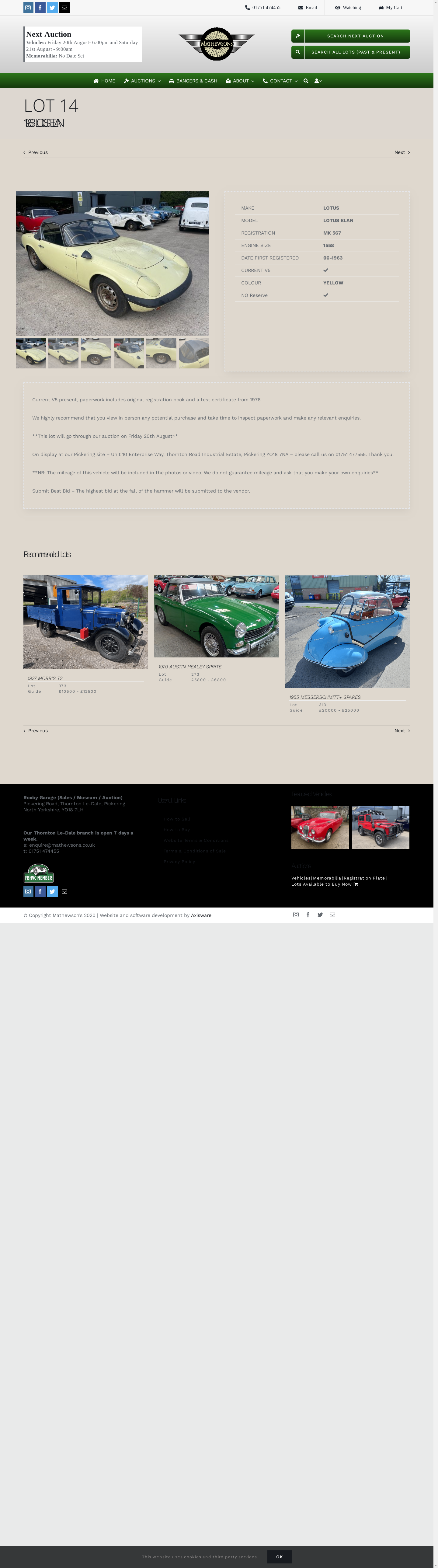Tap Search All Lots (Past & Present)
Viewport: 438px width, 1568px height.
tap(350, 52)
